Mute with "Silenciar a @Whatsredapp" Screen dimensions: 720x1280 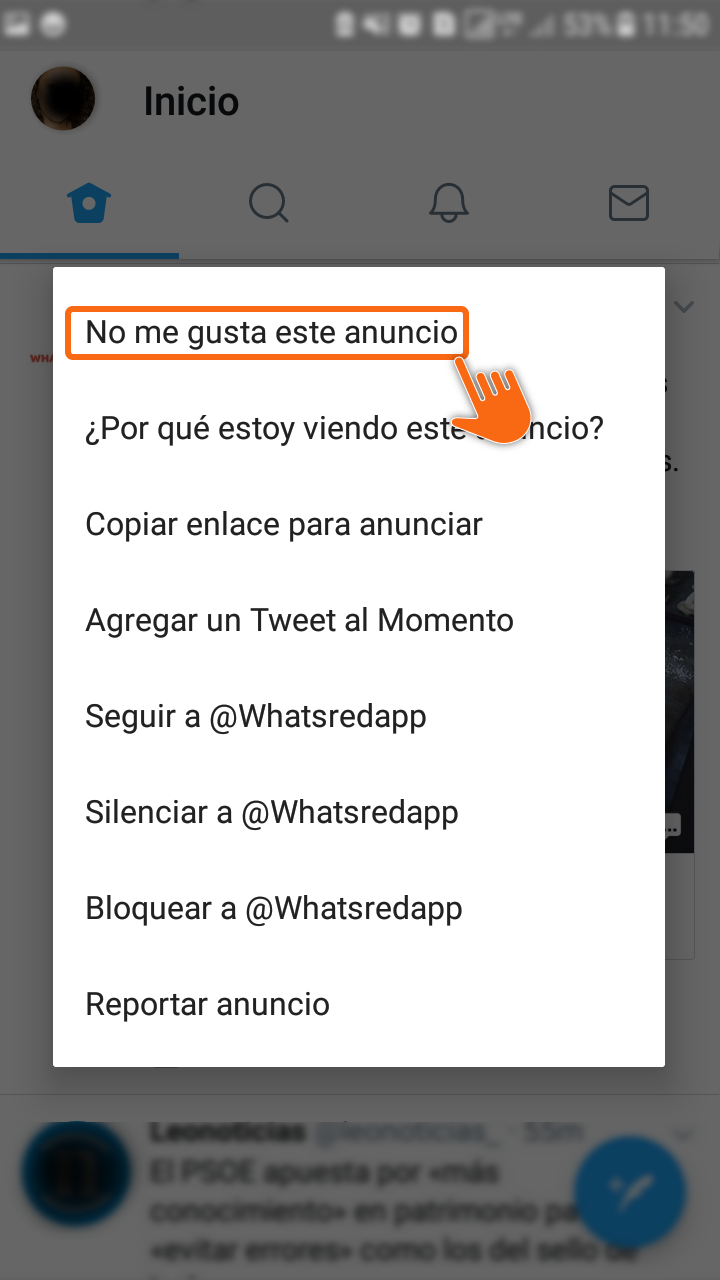pyautogui.click(x=272, y=813)
